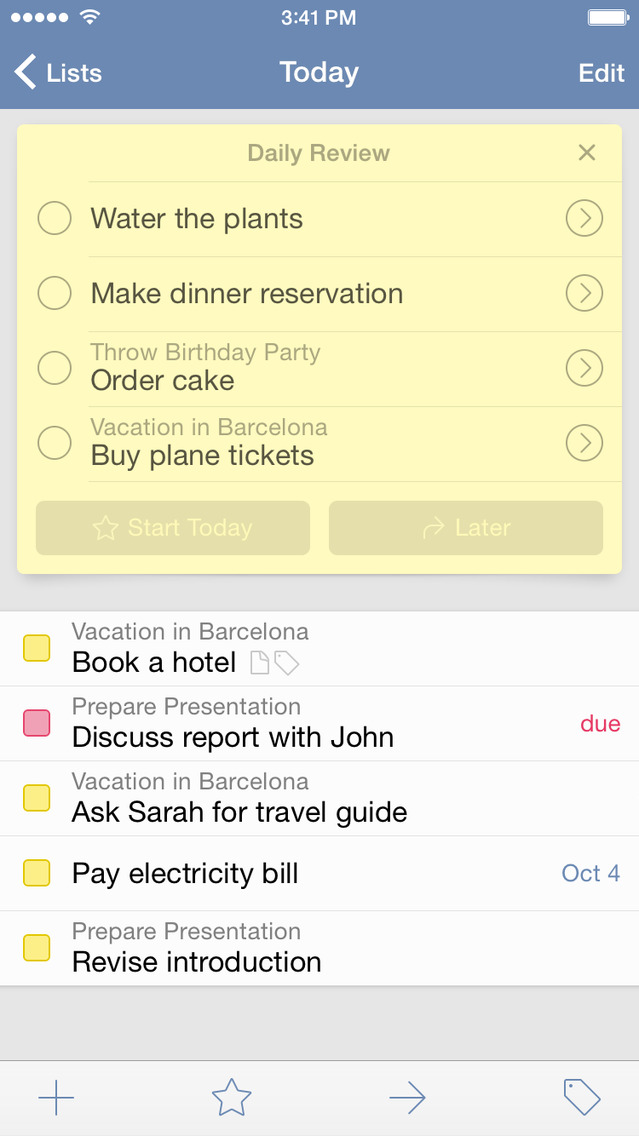
Task: Tap the arrow beside Order cake
Action: tap(584, 368)
